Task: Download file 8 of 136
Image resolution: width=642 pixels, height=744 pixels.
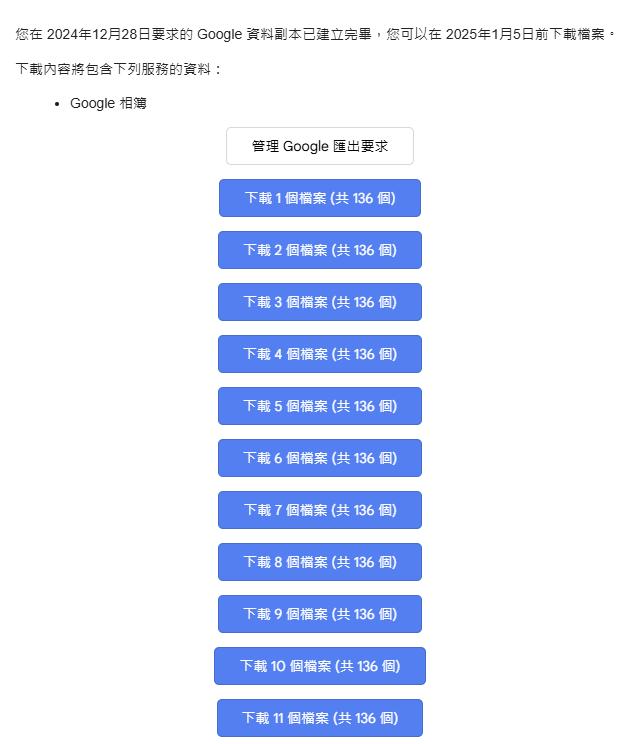Action: tap(319, 562)
